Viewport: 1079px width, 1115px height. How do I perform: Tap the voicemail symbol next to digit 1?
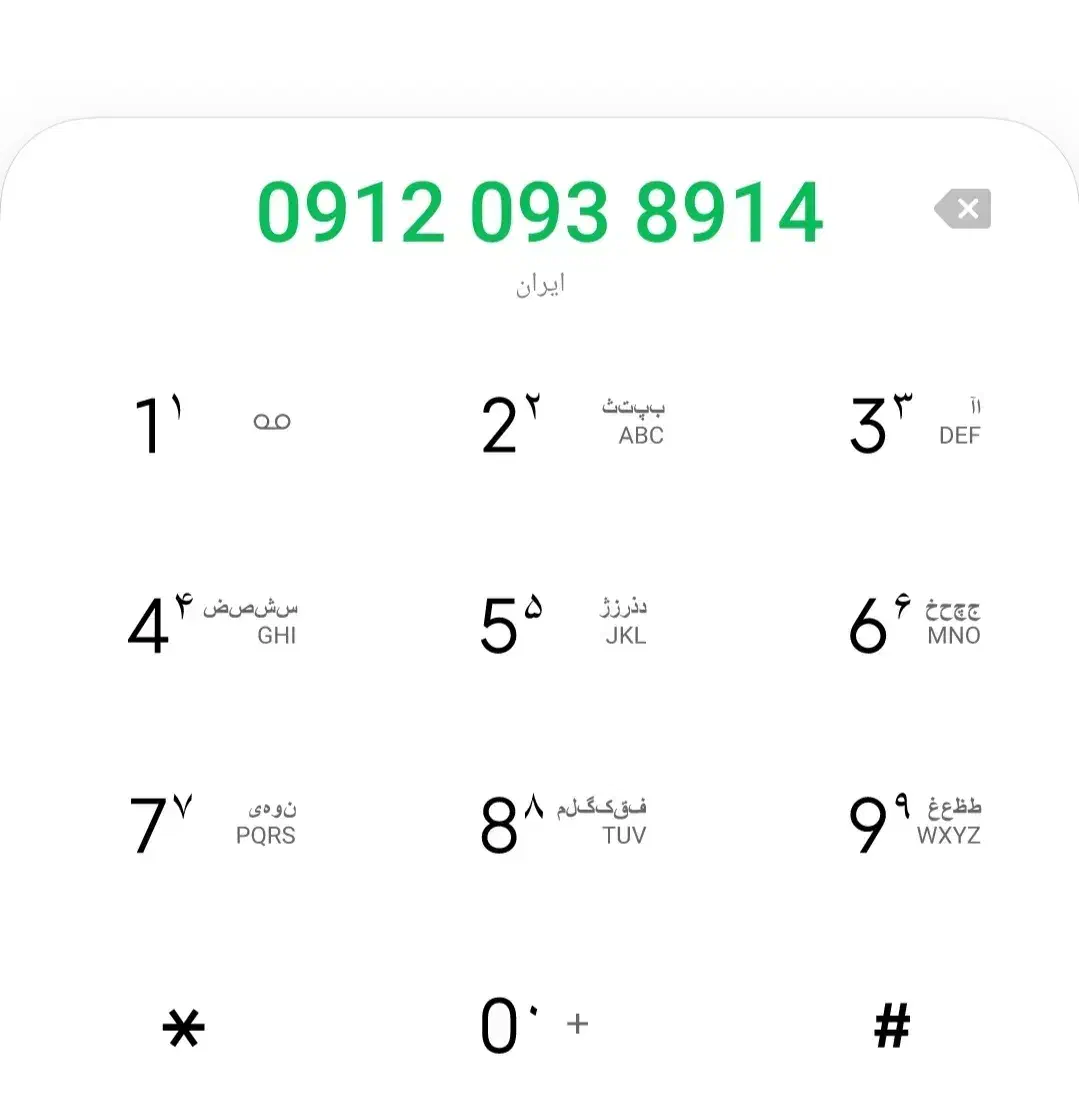(272, 420)
